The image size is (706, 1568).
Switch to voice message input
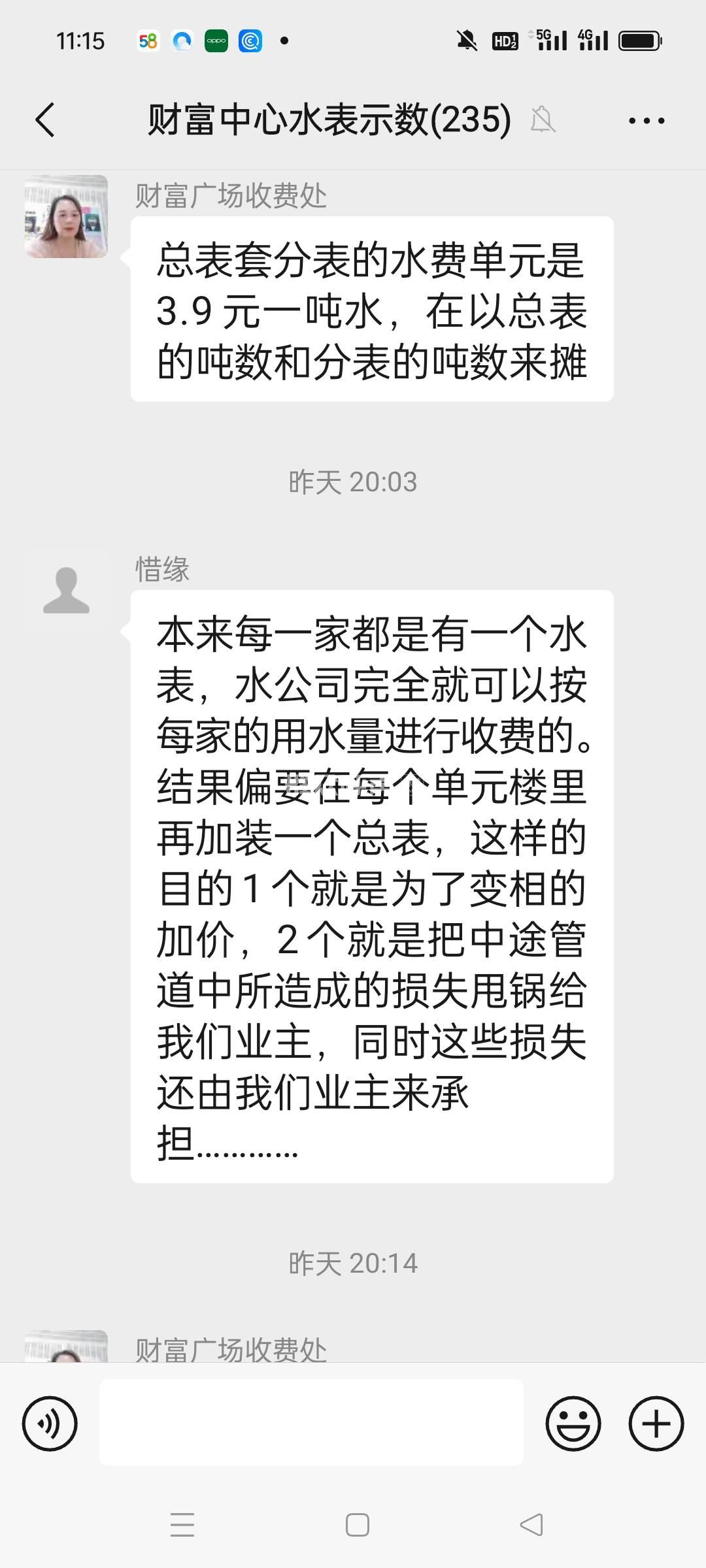(x=50, y=1424)
